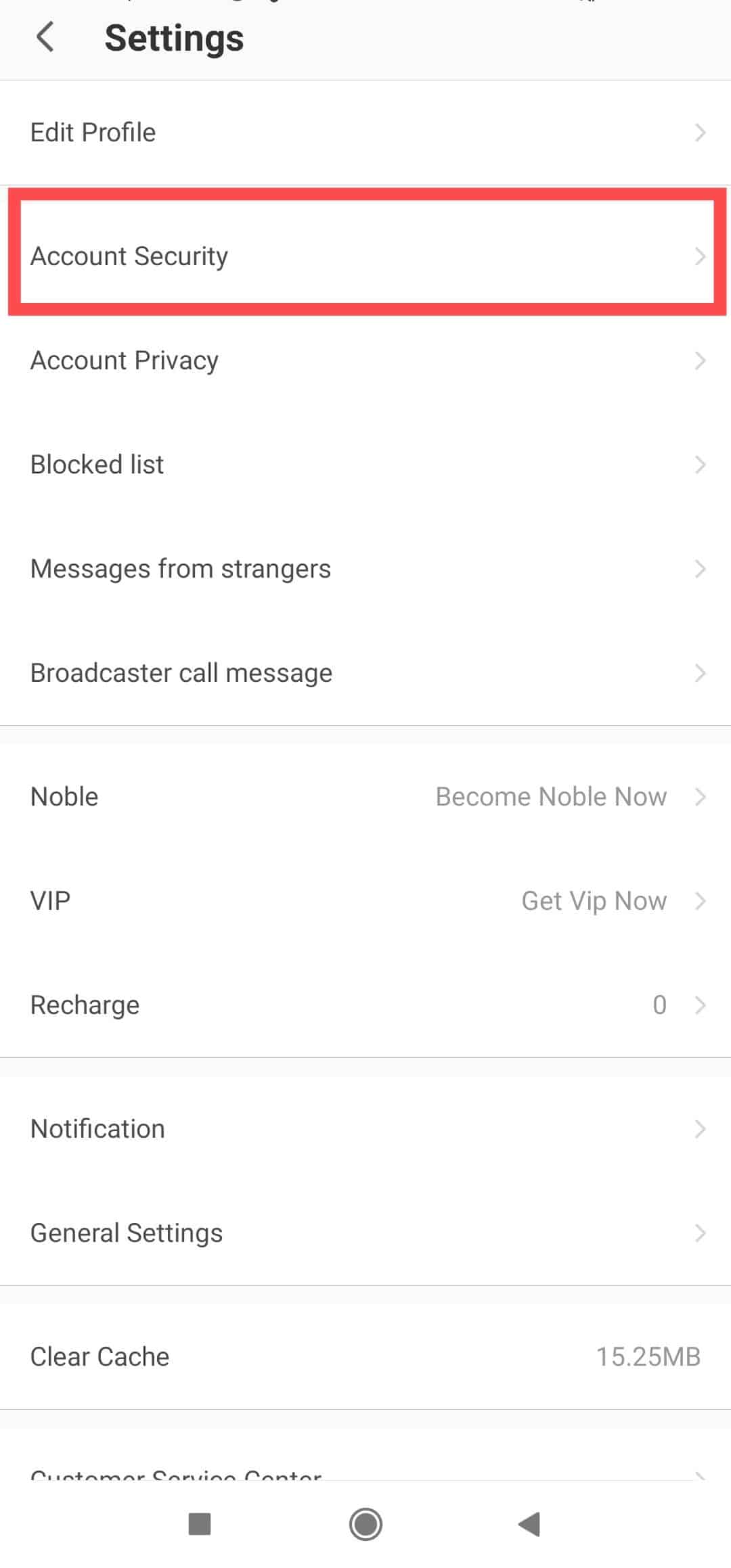731x1568 pixels.
Task: Open Broadcaster call message settings
Action: coord(365,673)
